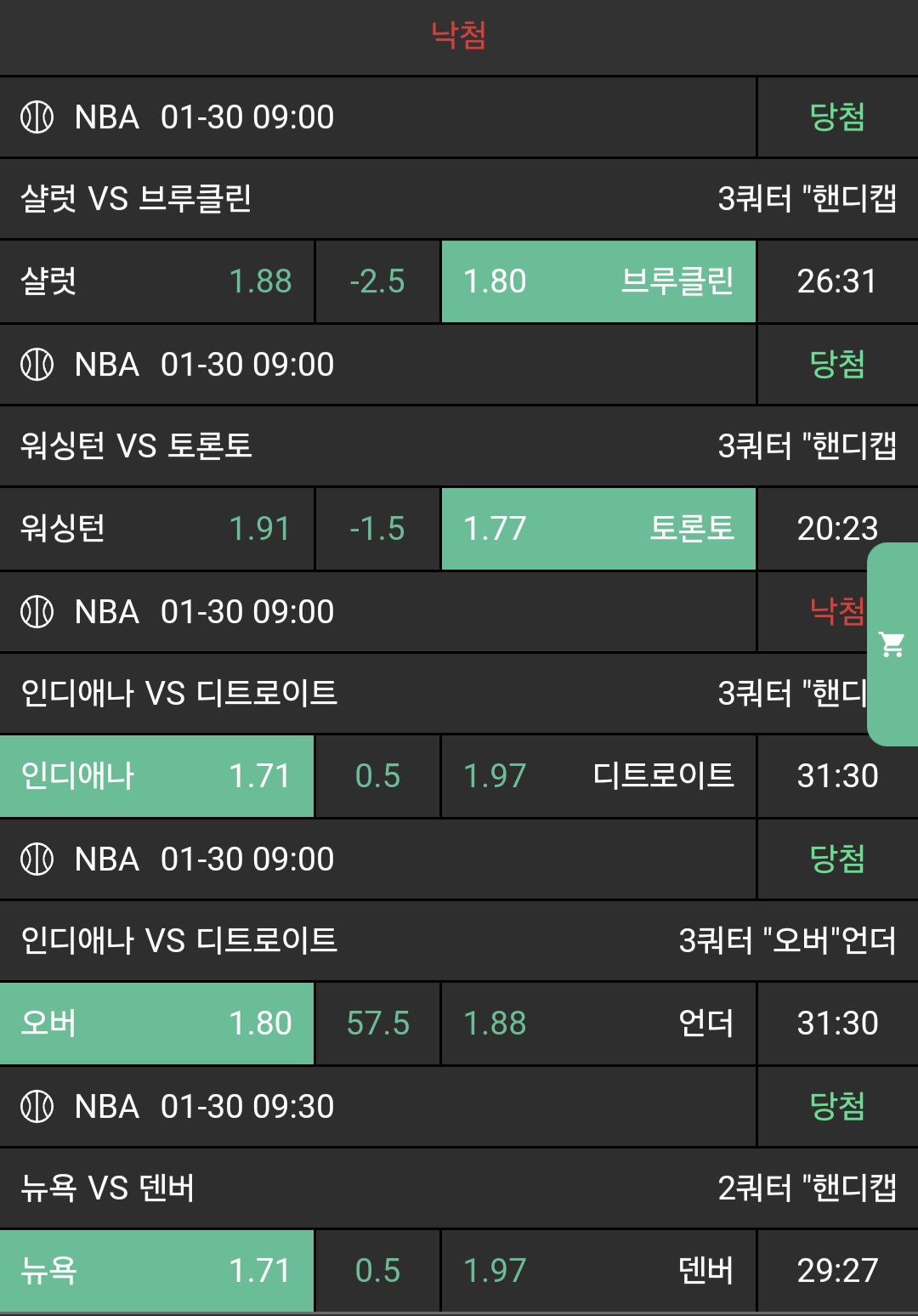Screen dimensions: 918x1316
Task: Select 샬럿 at 1.88 odds
Action: 156,281
